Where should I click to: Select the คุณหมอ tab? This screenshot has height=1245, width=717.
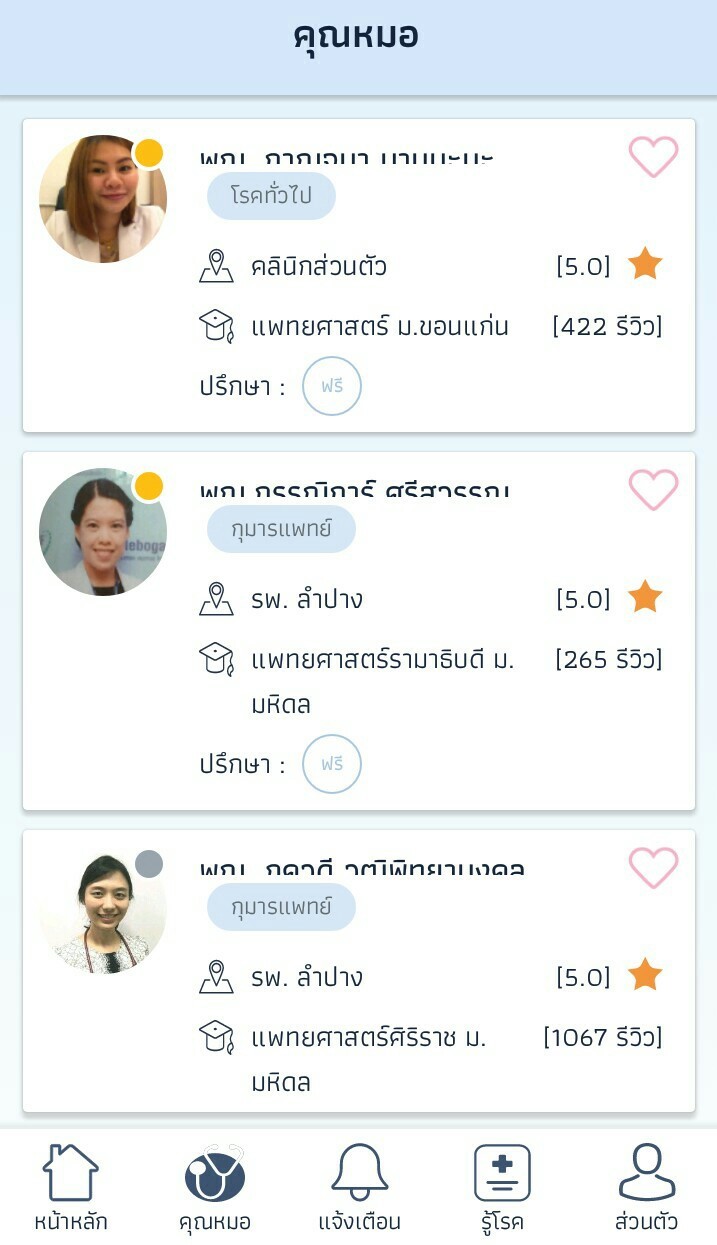214,1187
